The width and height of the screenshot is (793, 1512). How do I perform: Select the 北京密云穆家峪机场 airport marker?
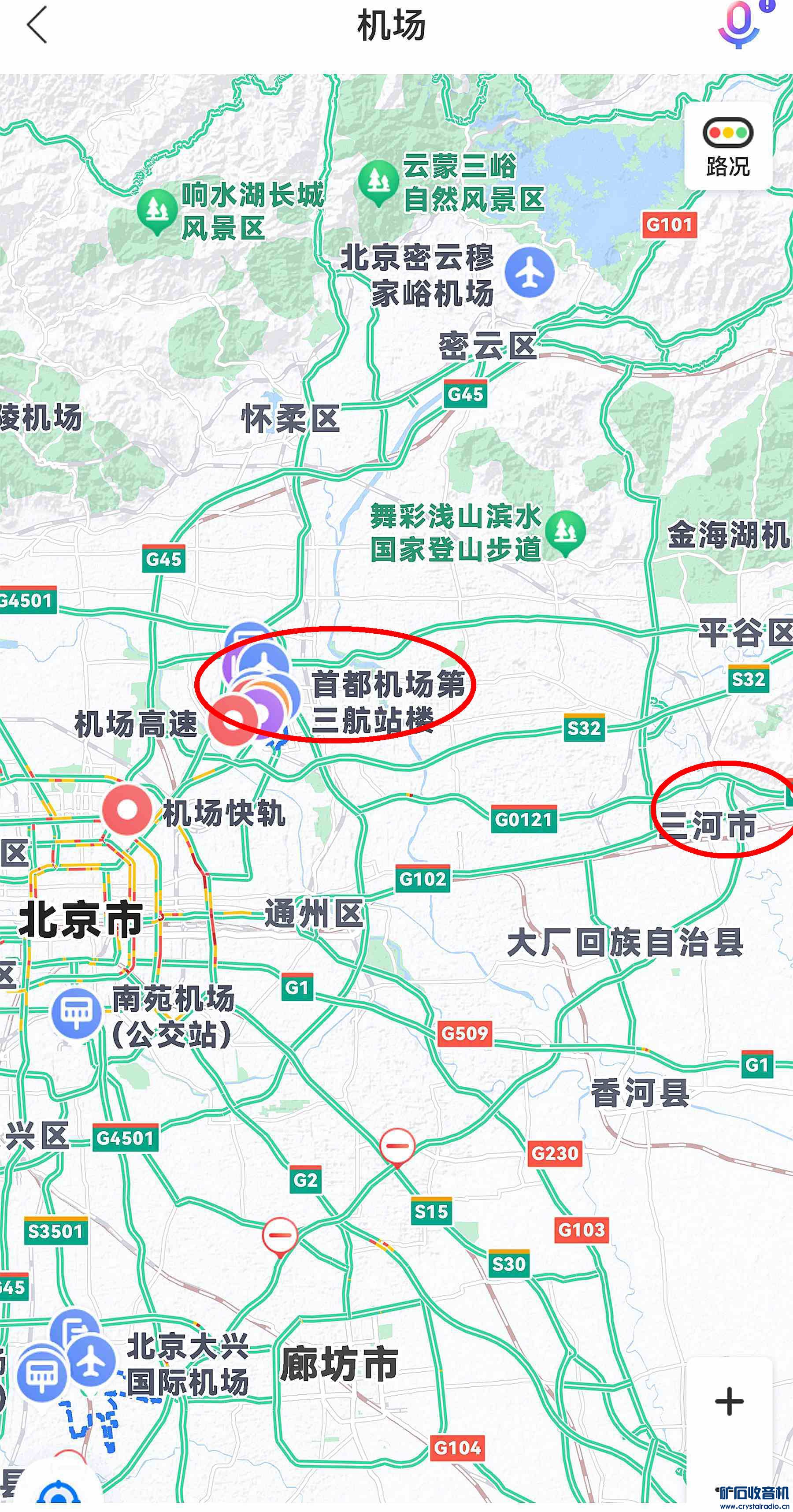click(530, 272)
